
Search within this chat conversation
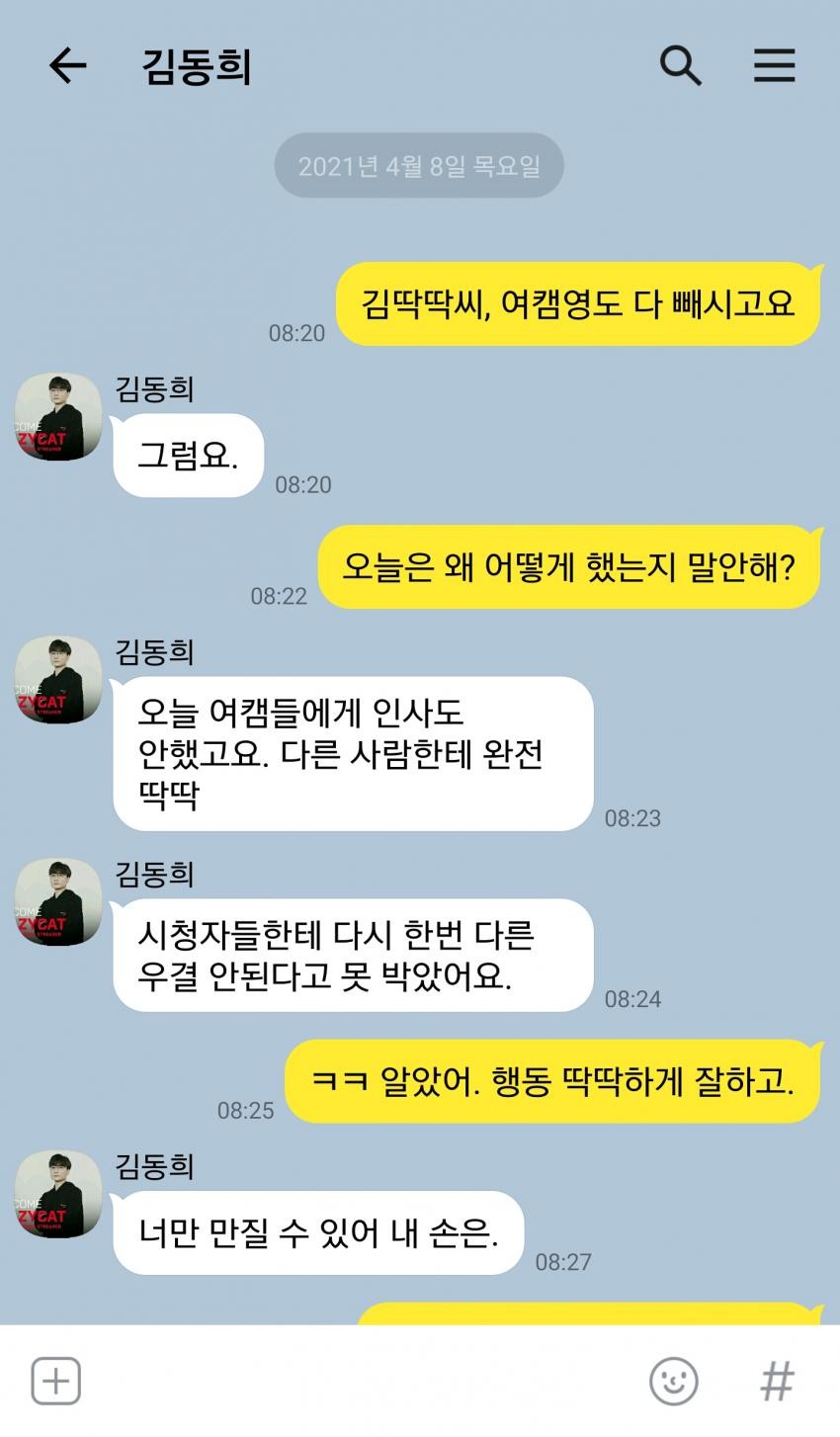(x=680, y=66)
